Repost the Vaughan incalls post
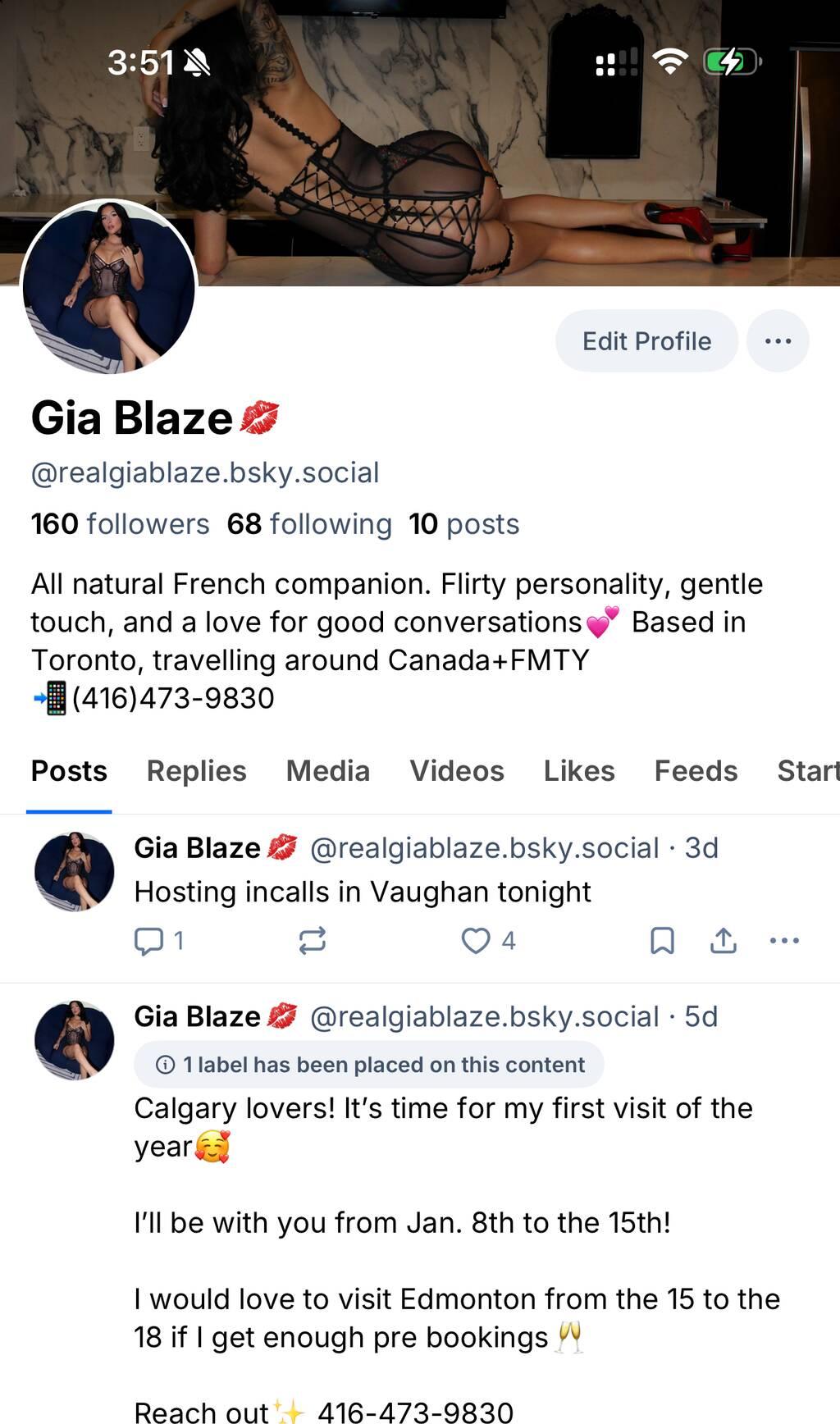840x1424 pixels. pos(313,941)
